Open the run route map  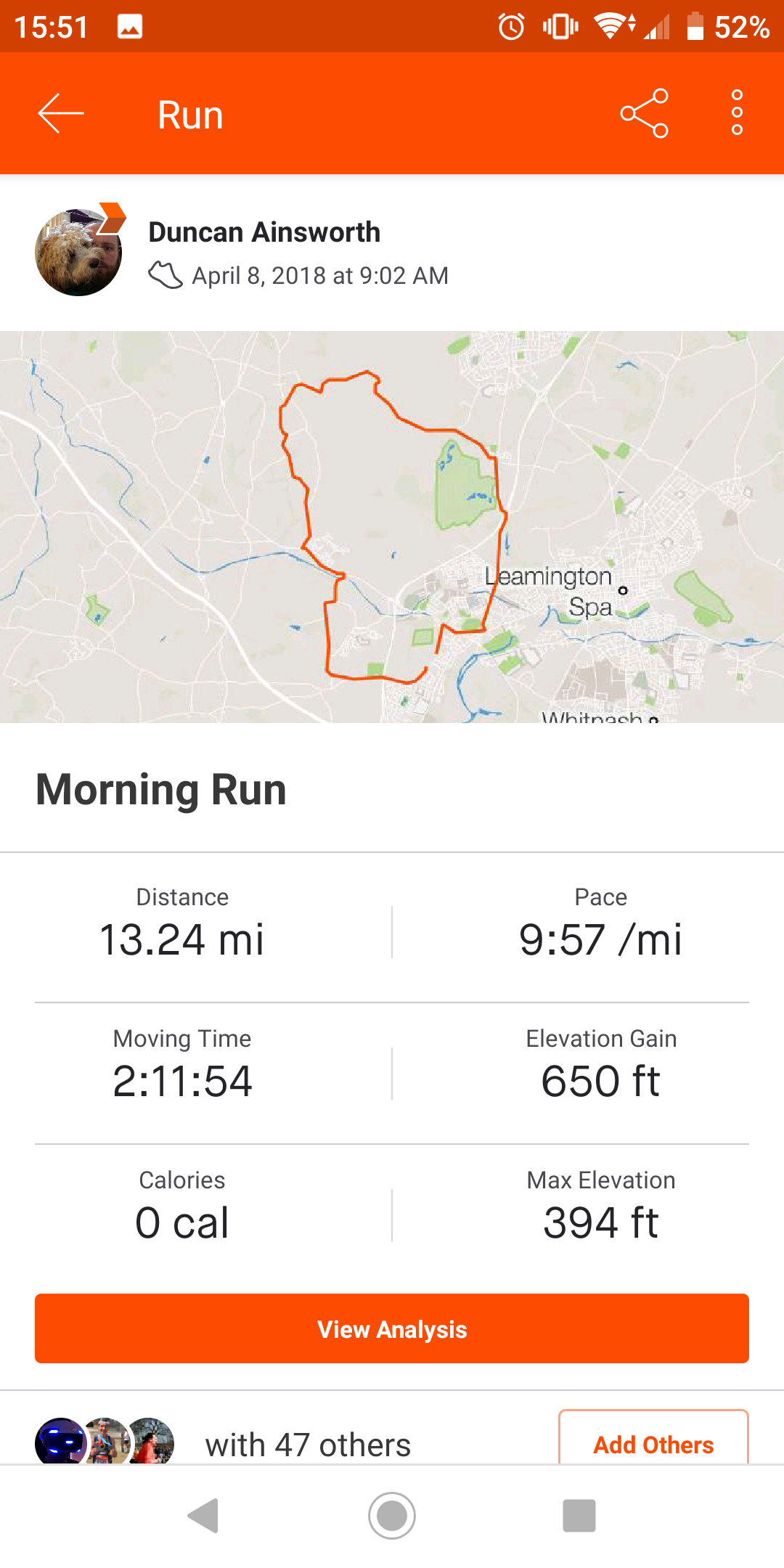pos(392,526)
